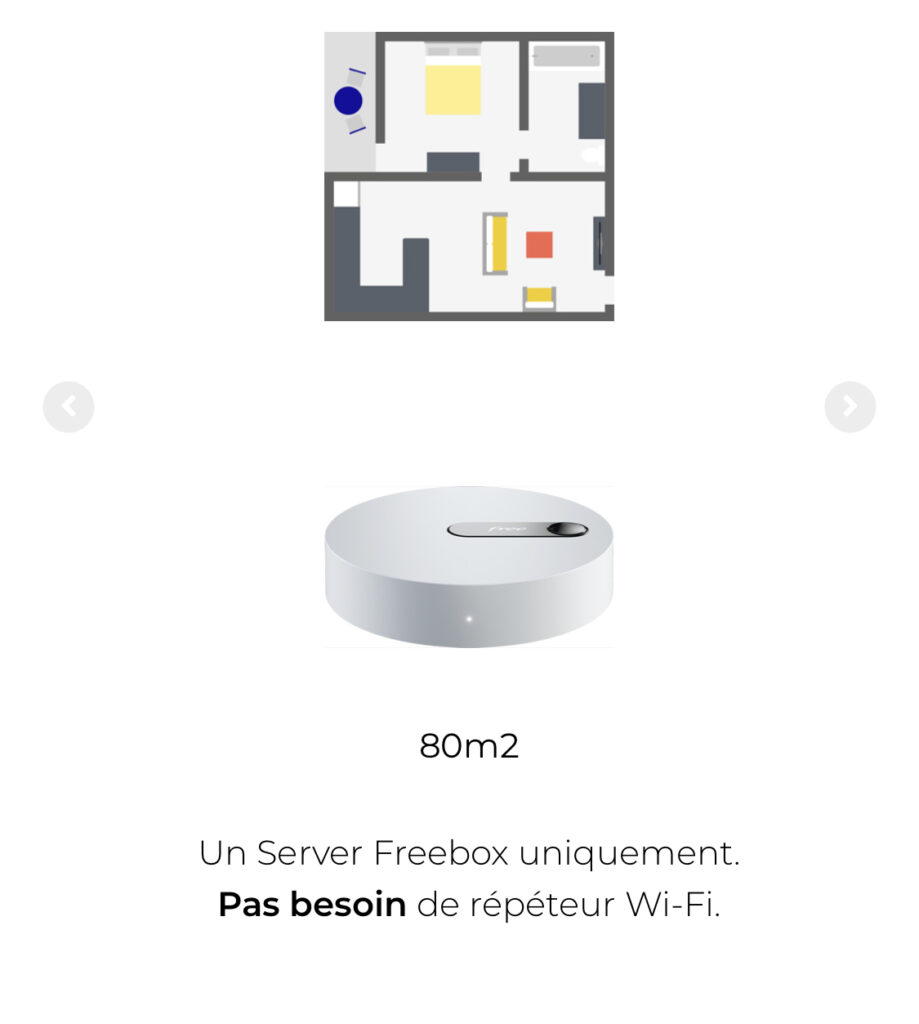Advance to the next carousel slide
Screen dimensions: 919x1024
point(849,407)
